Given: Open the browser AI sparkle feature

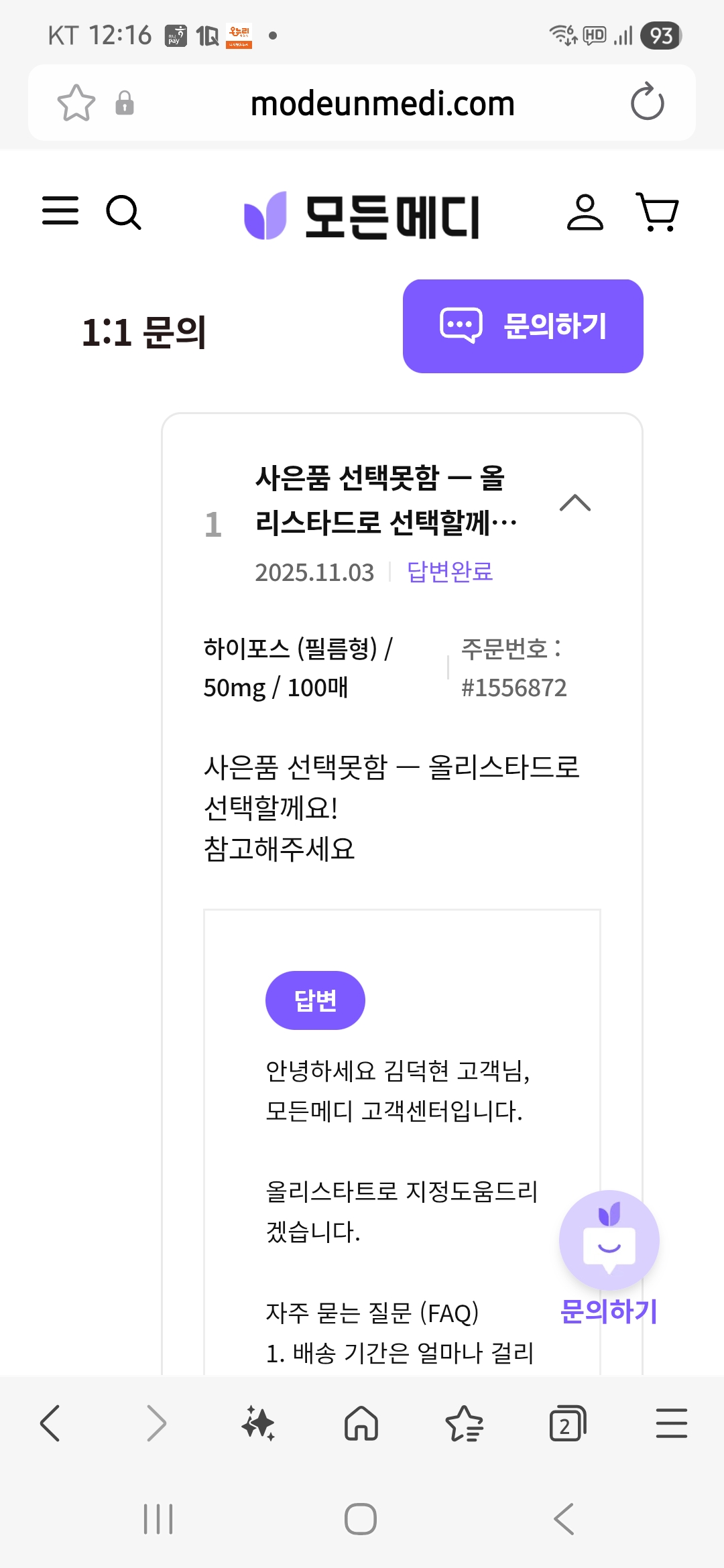Looking at the screenshot, I should click(259, 1423).
